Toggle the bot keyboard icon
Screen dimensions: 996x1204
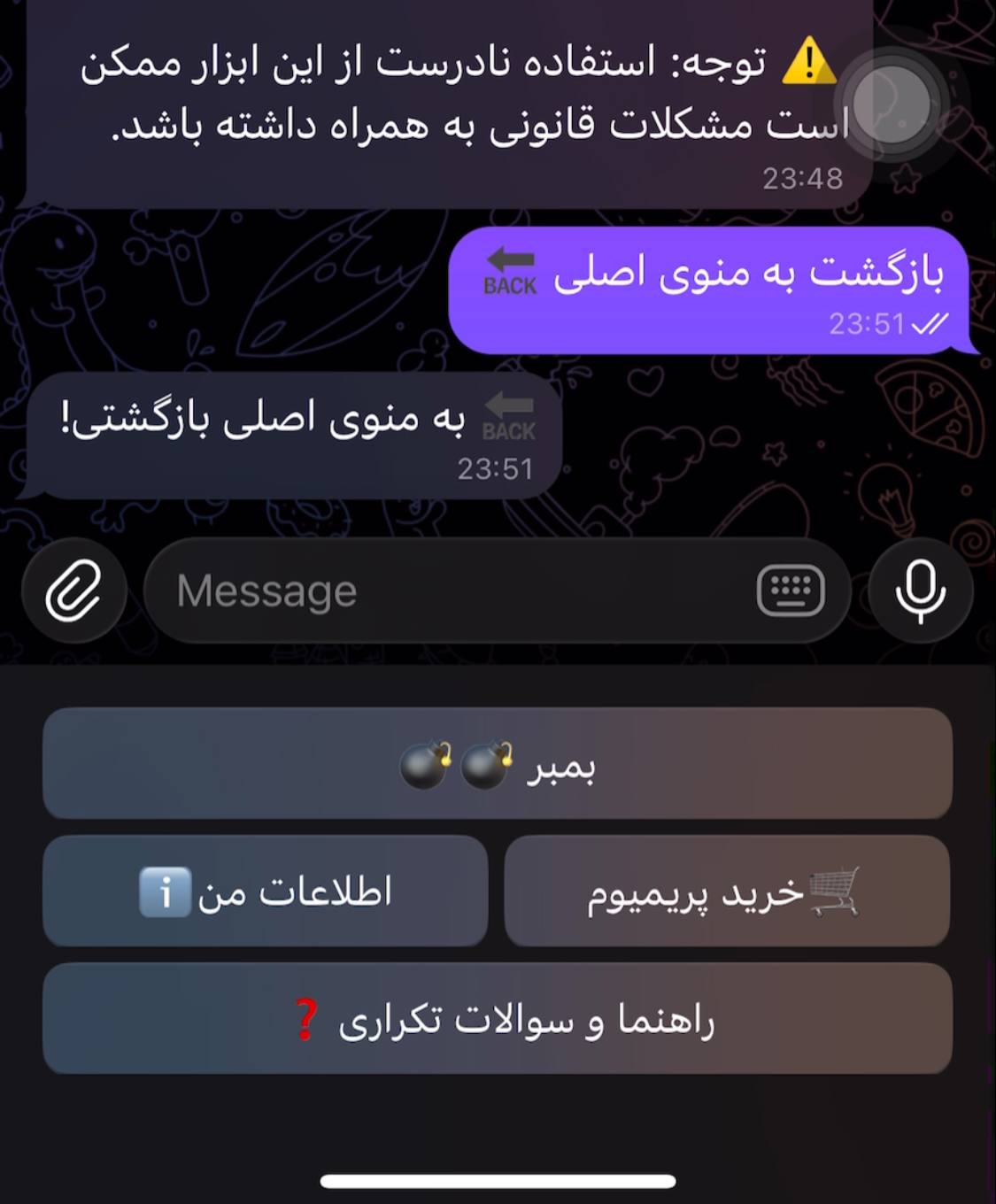791,590
